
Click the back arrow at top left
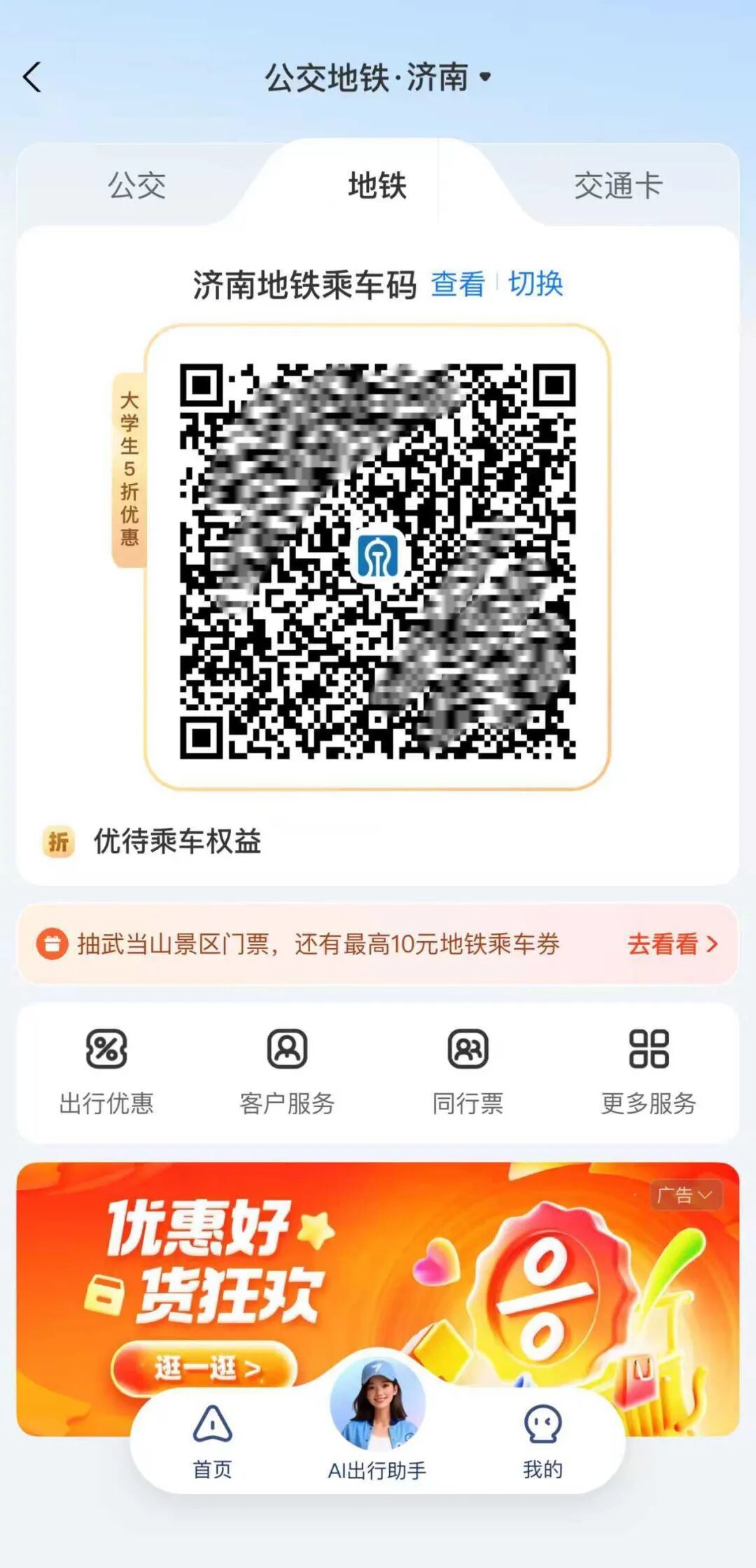point(33,77)
